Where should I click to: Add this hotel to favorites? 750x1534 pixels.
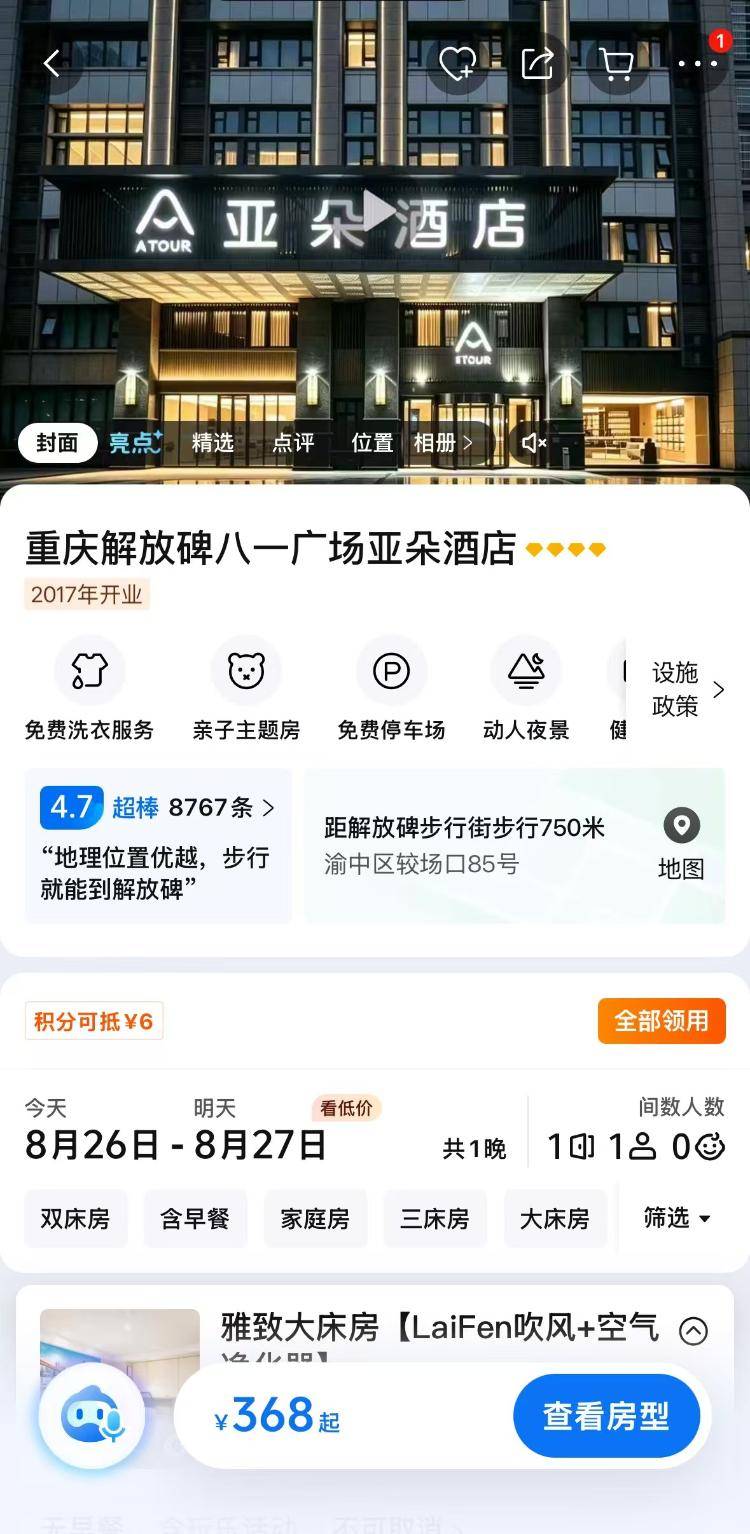coord(458,64)
